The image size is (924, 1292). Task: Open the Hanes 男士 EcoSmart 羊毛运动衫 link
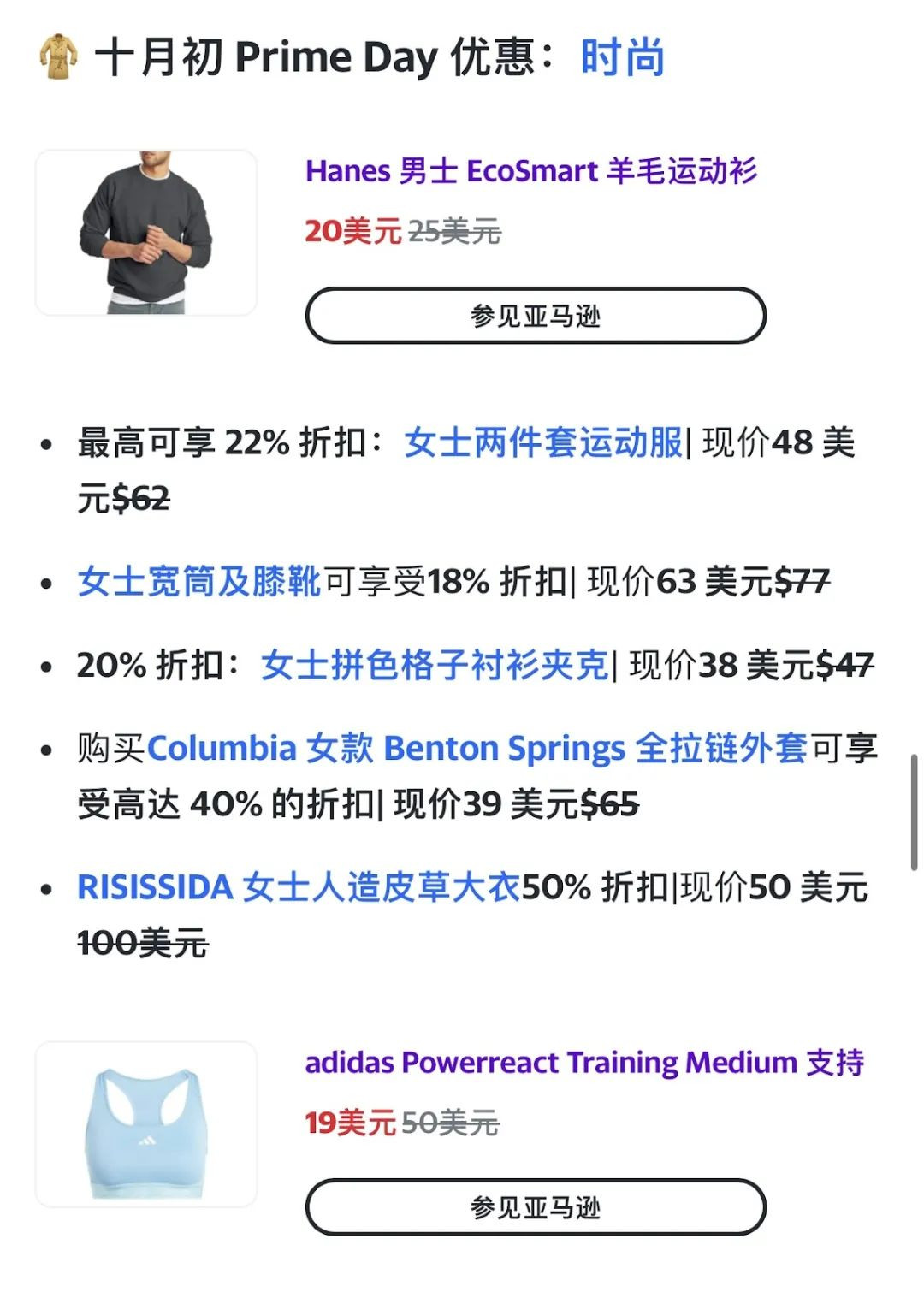(x=530, y=171)
